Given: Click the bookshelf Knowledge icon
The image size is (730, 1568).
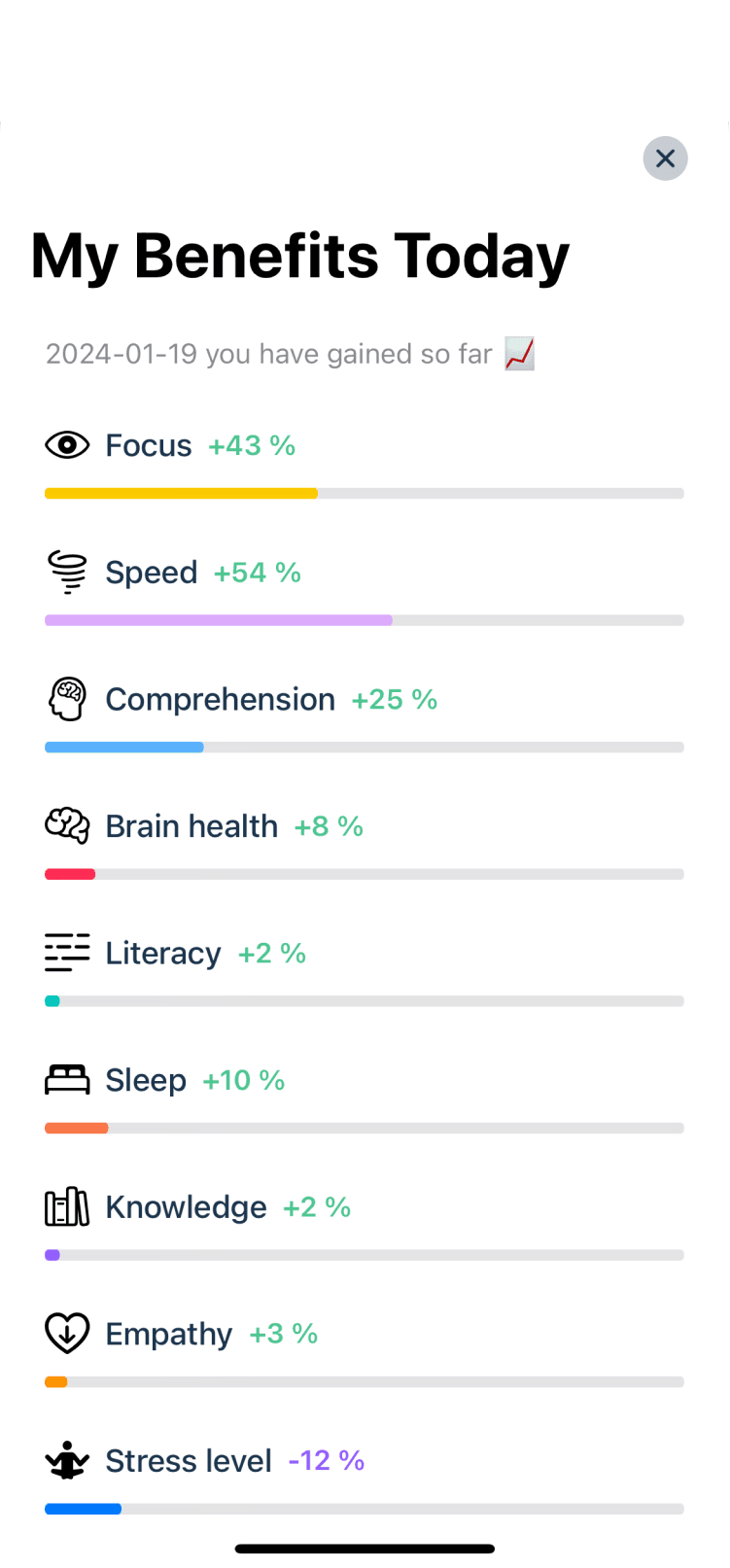Looking at the screenshot, I should tap(66, 1206).
